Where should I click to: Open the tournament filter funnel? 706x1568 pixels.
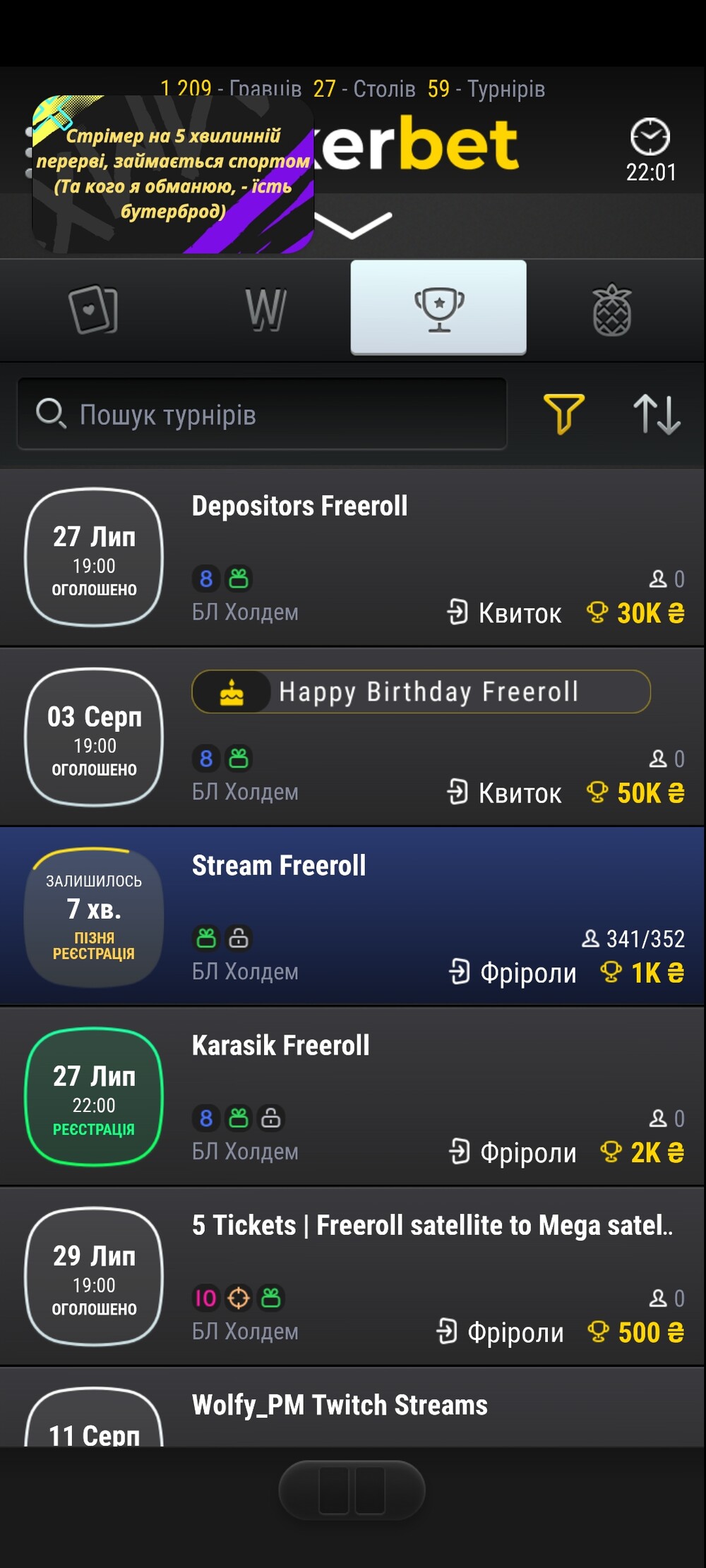click(563, 414)
